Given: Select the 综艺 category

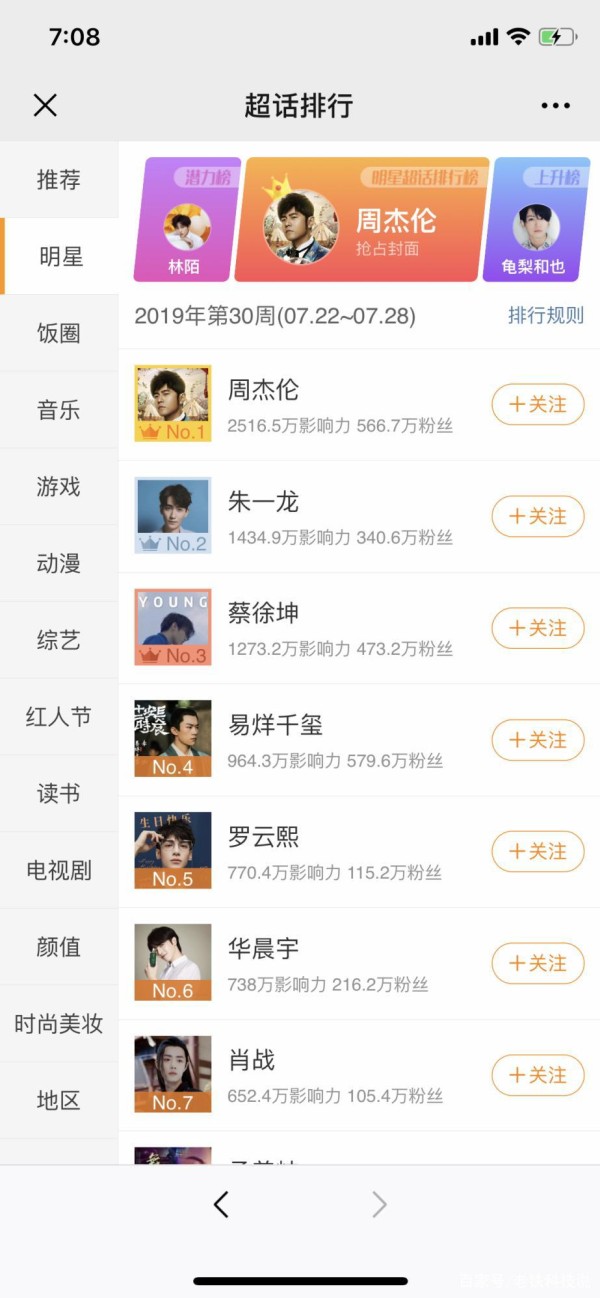Looking at the screenshot, I should tap(59, 640).
